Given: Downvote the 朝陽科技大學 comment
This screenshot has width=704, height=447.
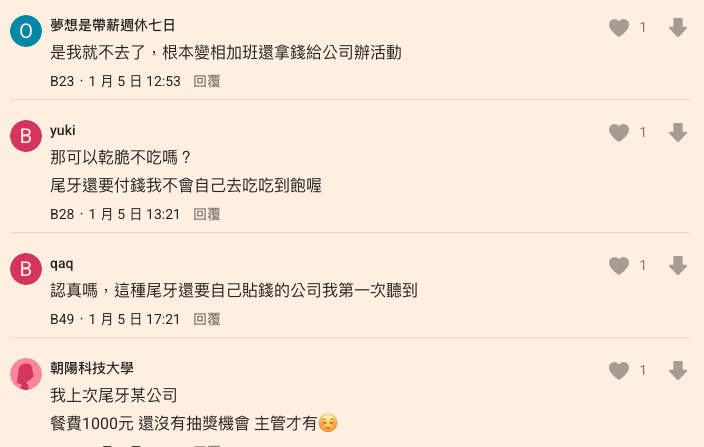Looking at the screenshot, I should point(678,371).
